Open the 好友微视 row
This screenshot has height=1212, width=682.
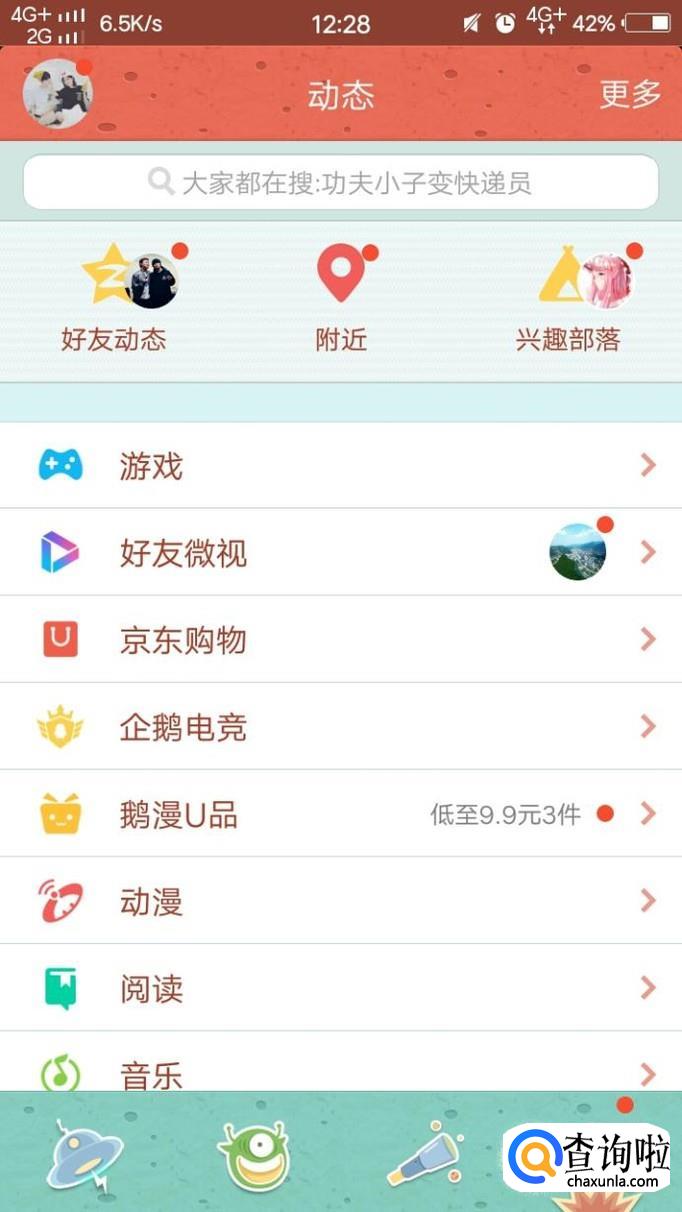click(x=341, y=552)
